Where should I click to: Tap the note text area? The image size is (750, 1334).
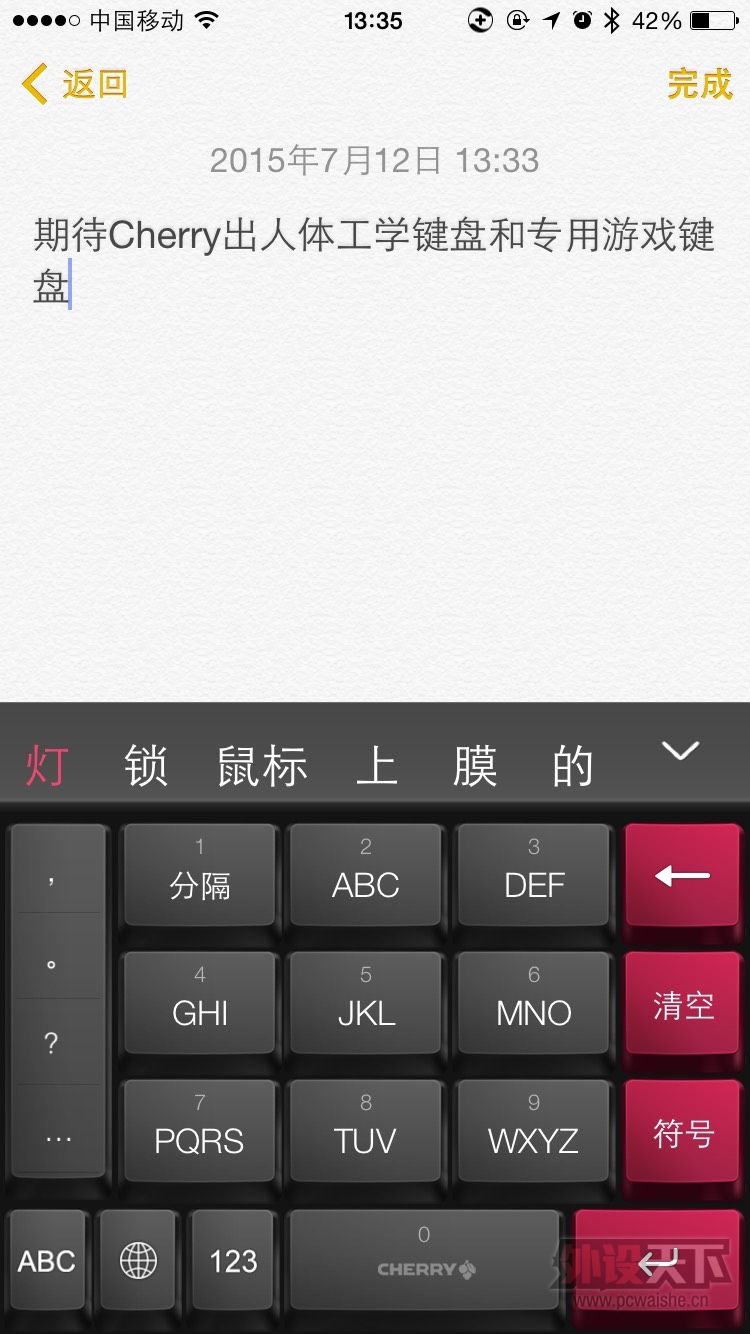(x=375, y=450)
